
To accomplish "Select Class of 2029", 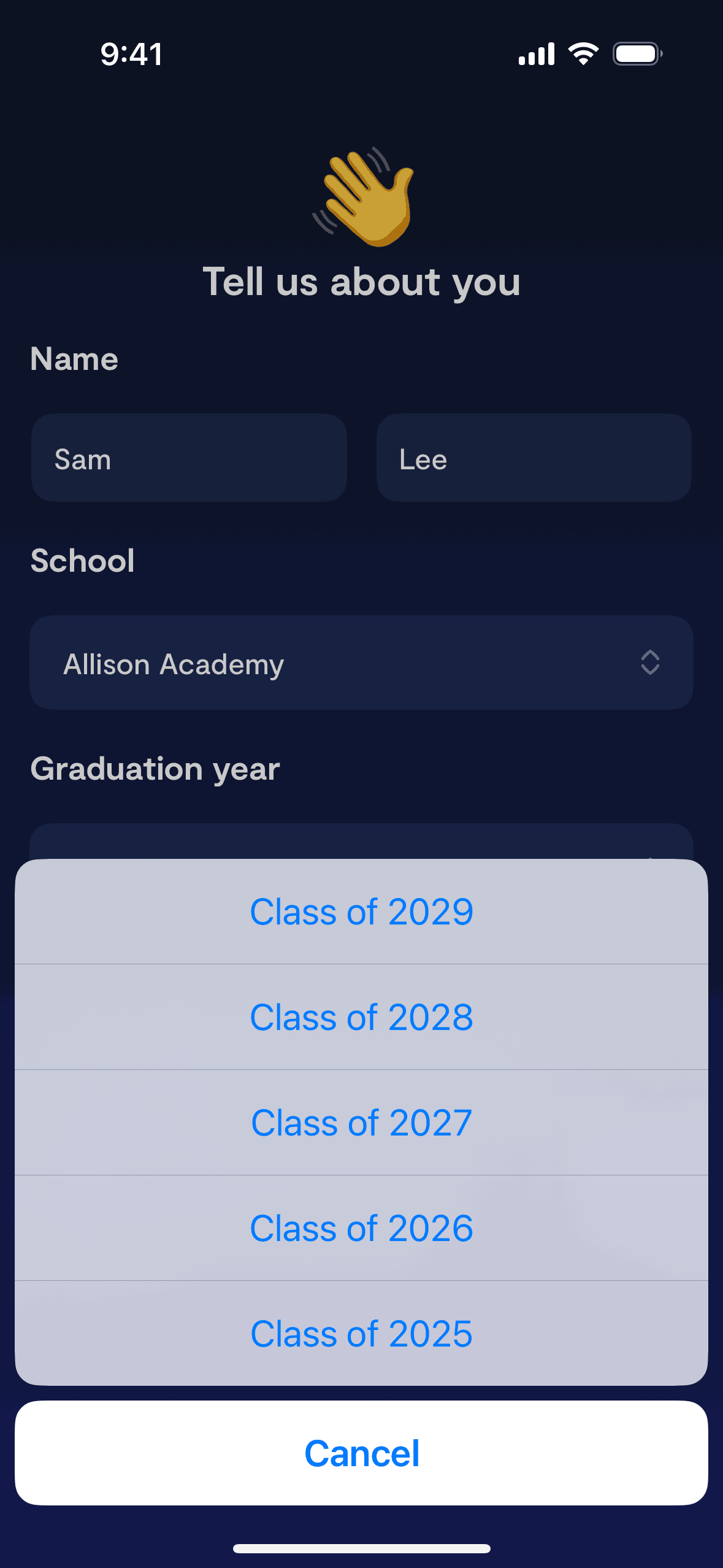I will (361, 912).
